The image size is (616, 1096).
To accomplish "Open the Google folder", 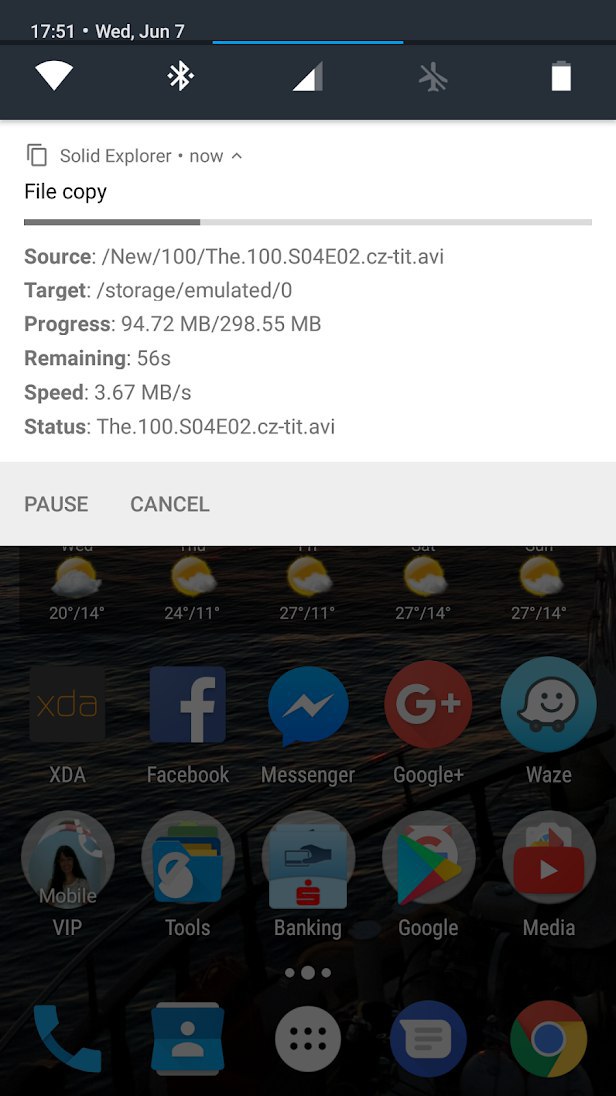I will [428, 860].
